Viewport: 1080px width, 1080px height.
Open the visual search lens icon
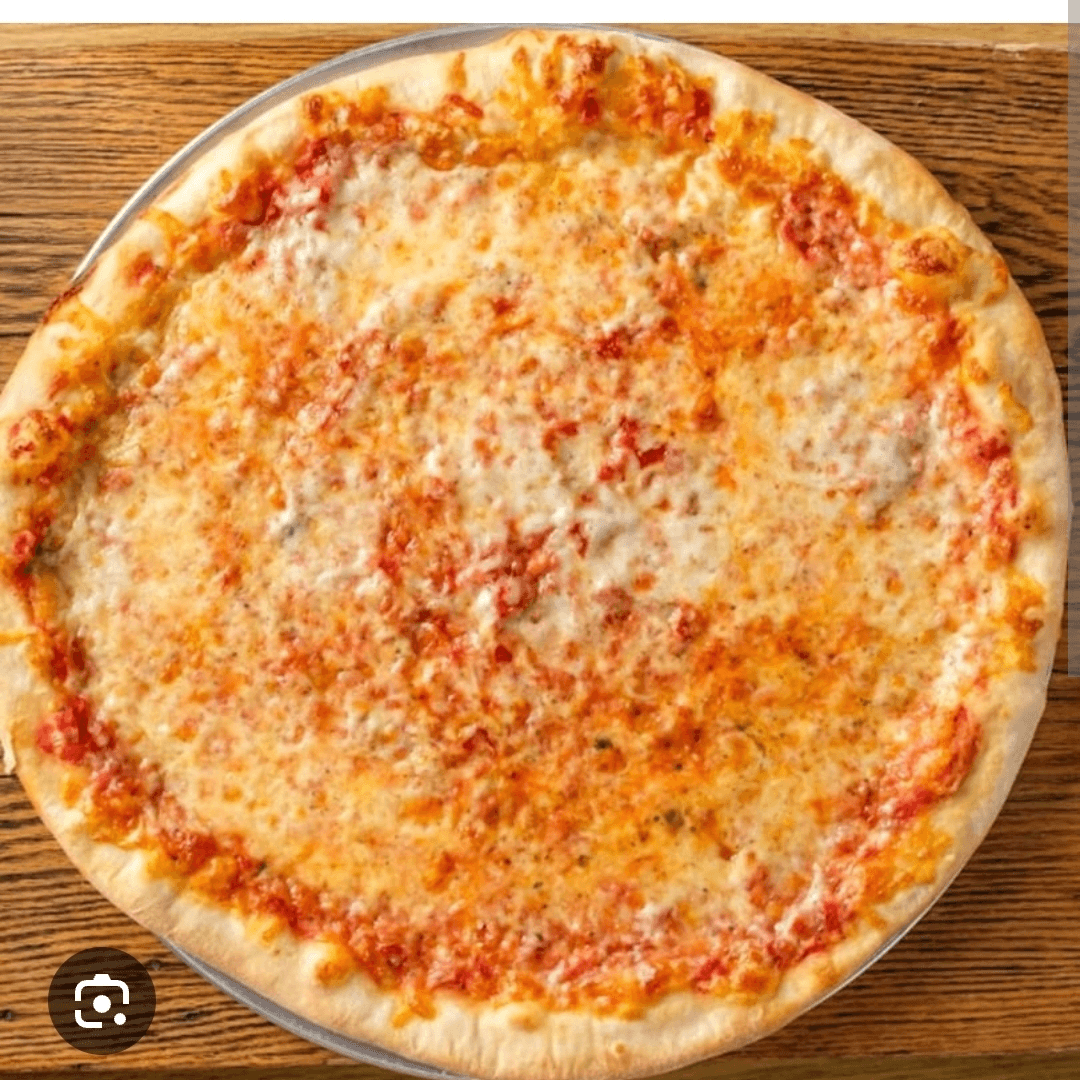click(102, 1000)
